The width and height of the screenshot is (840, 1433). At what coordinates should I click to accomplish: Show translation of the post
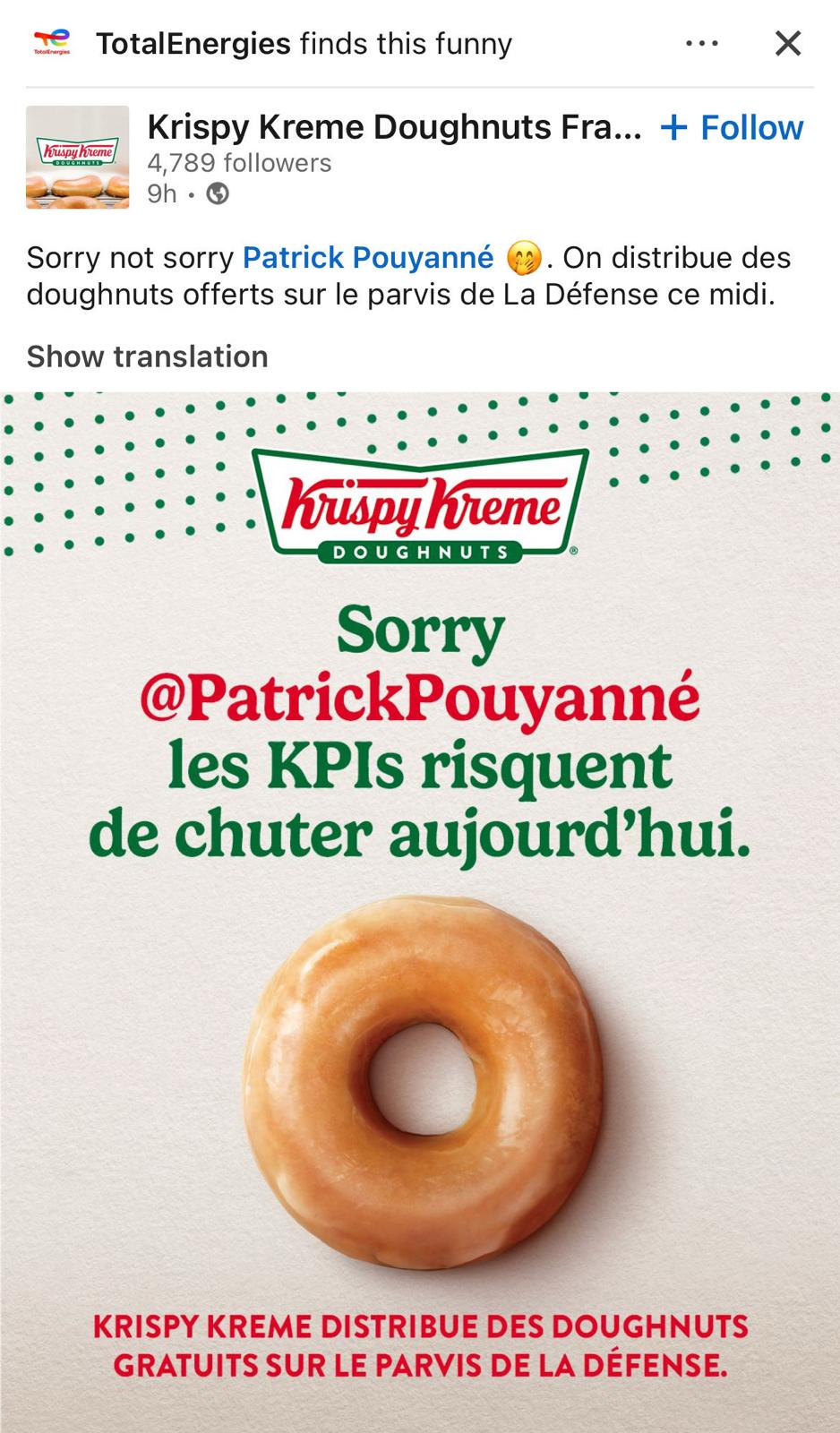[147, 356]
